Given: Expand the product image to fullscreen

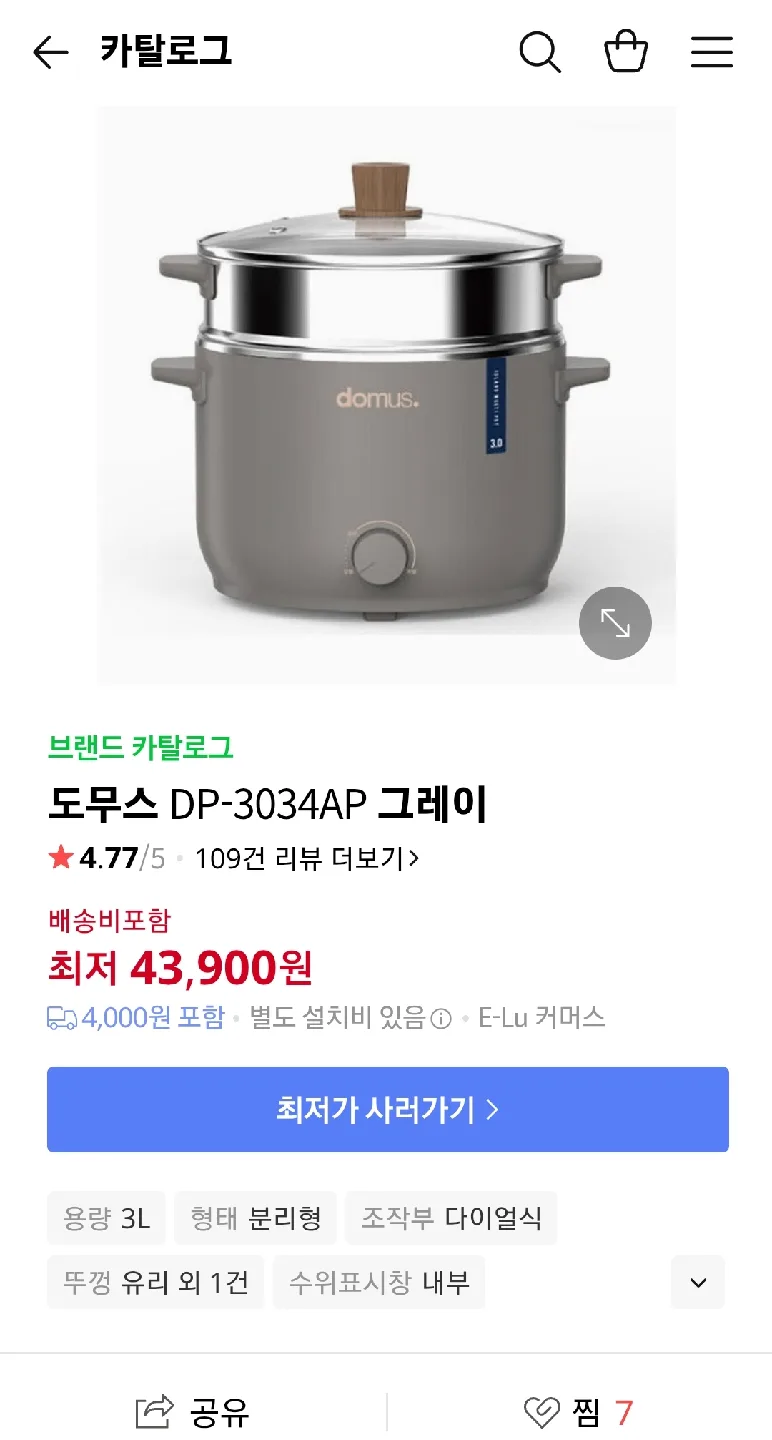Looking at the screenshot, I should point(615,623).
